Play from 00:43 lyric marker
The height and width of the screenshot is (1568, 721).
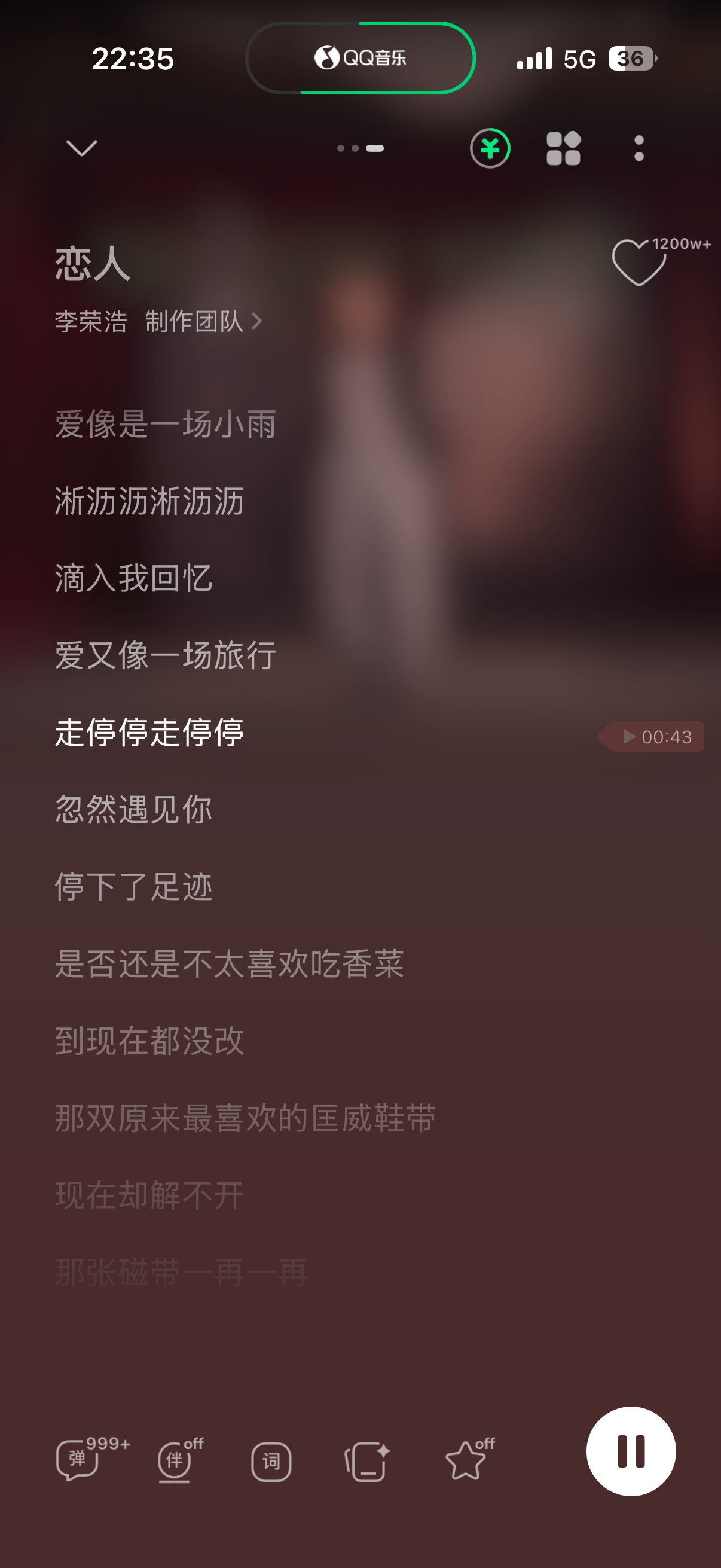(x=651, y=737)
